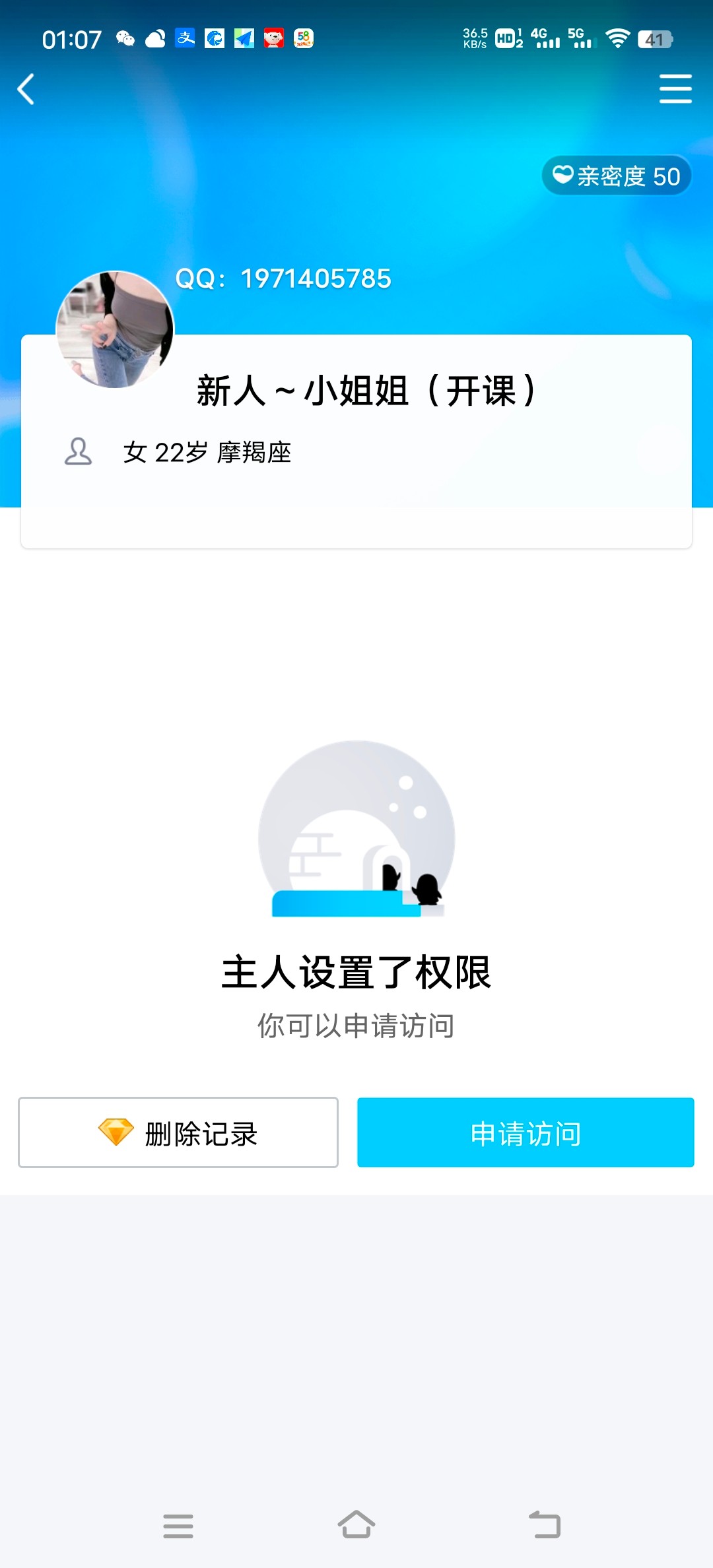Tap the 58同城 status bar icon
Viewport: 713px width, 1568px height.
(x=305, y=38)
